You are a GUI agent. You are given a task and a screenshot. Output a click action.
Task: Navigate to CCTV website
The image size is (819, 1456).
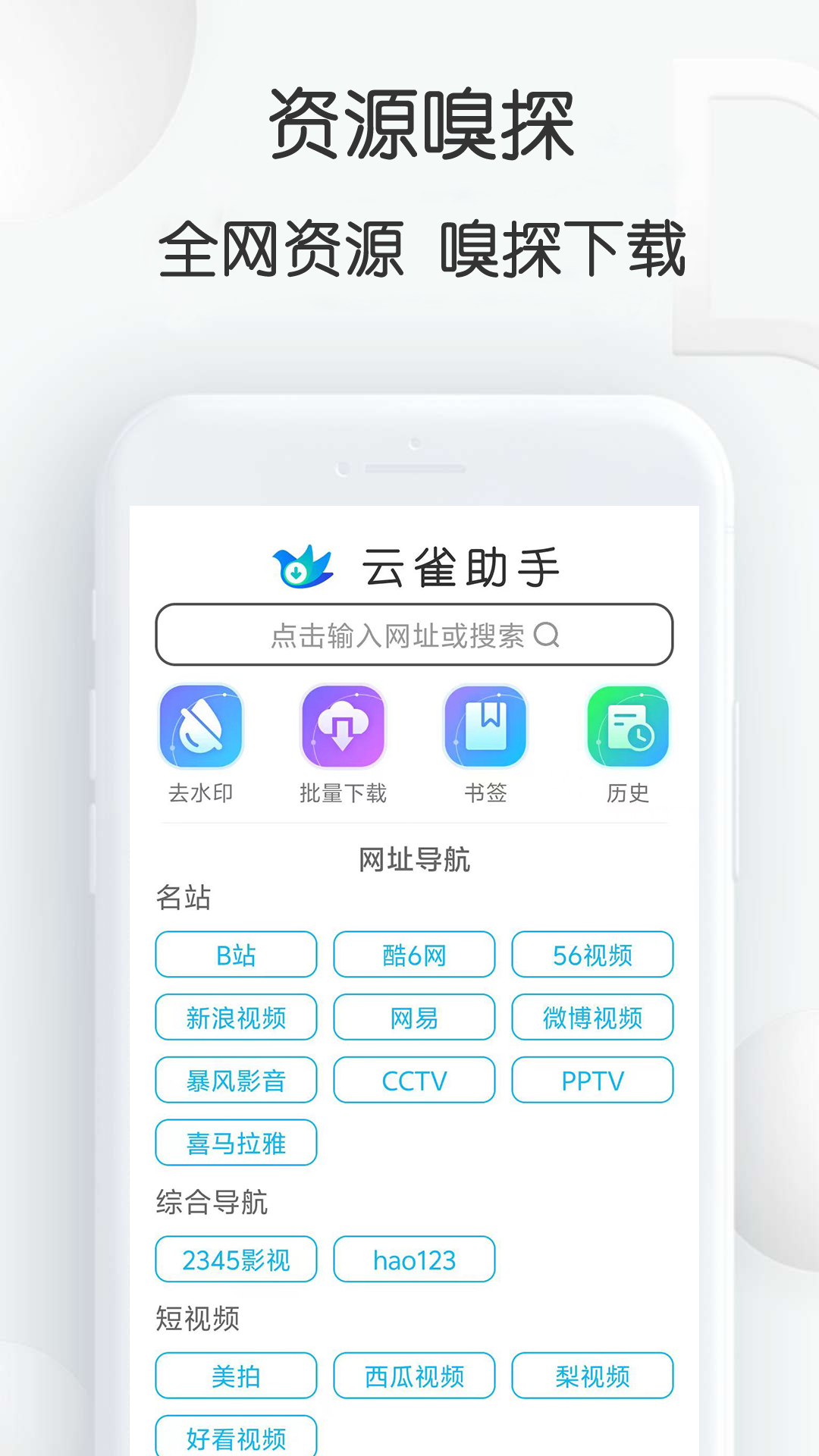[x=414, y=1081]
